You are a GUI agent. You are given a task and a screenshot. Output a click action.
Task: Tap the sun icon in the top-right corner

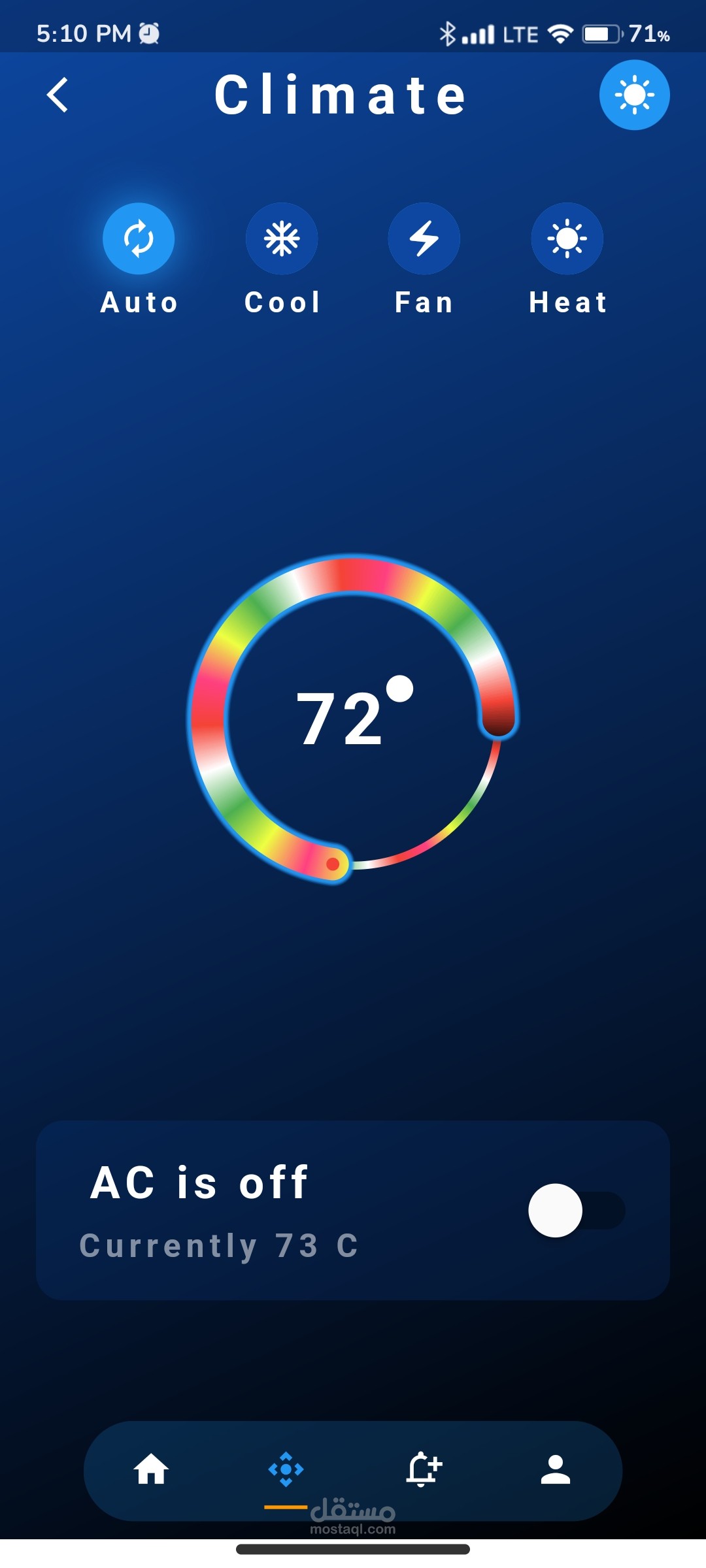pyautogui.click(x=634, y=95)
